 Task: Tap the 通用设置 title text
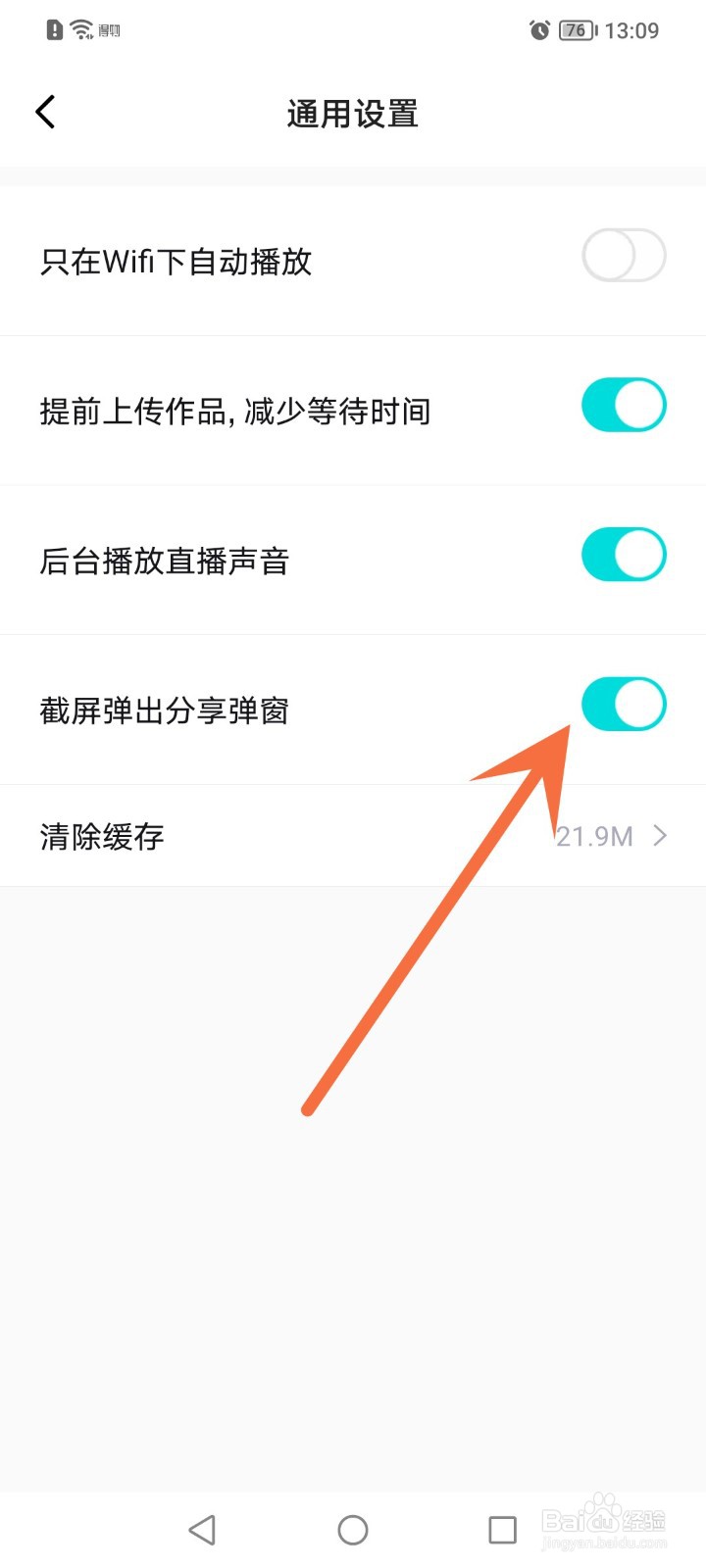352,114
